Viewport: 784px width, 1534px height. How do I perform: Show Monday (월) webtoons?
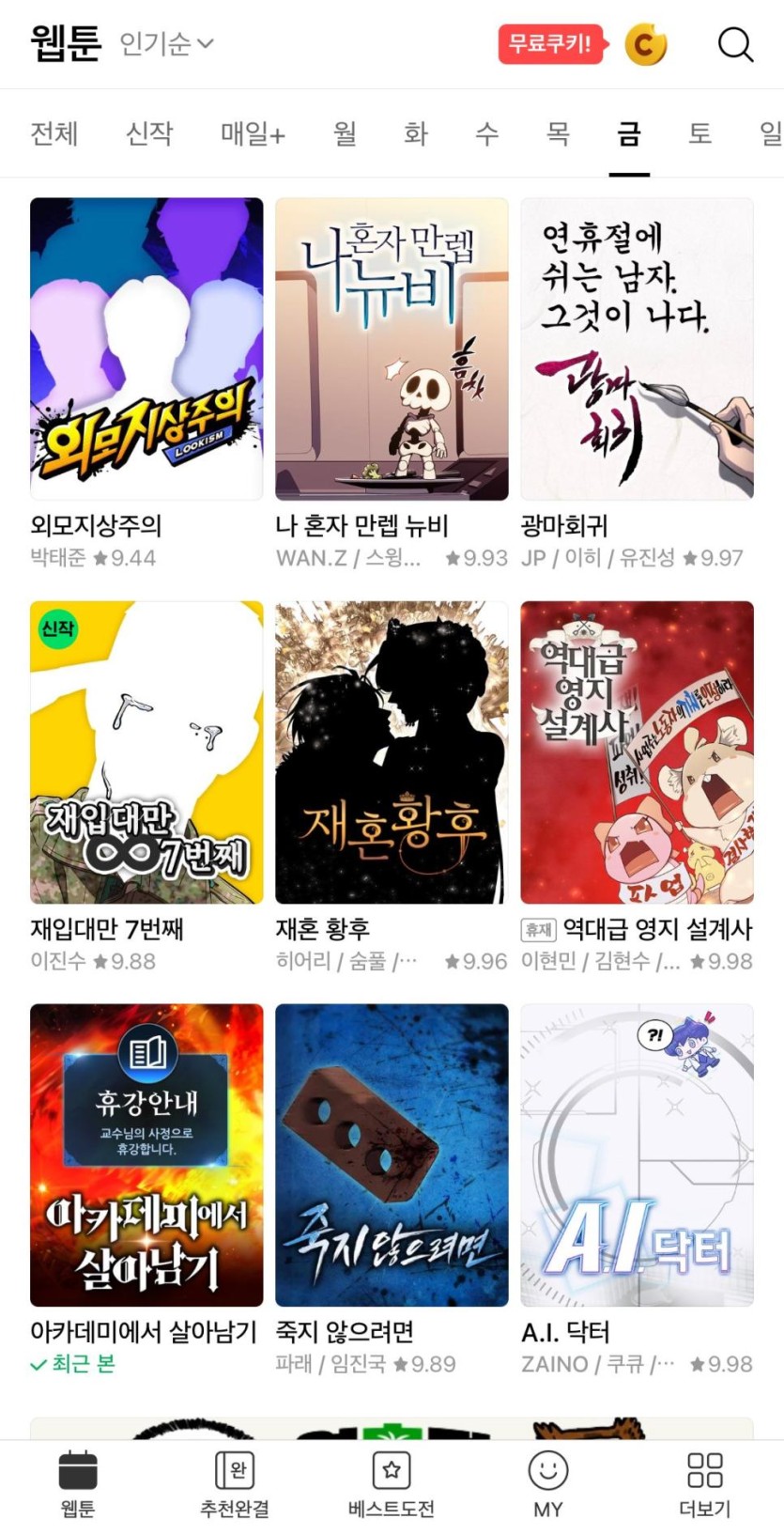345,133
